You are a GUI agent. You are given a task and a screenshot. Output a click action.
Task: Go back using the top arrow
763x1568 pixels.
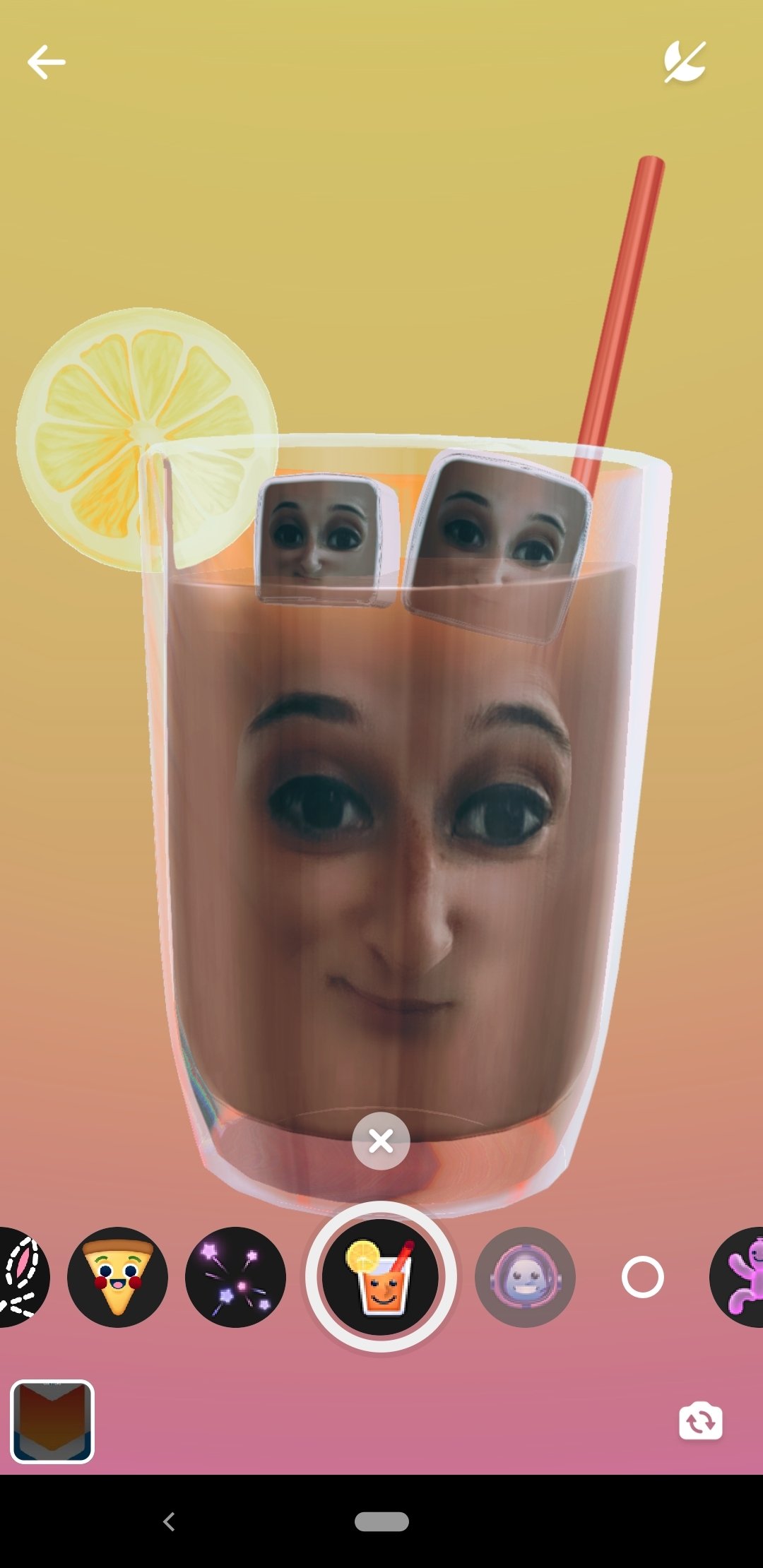(47, 62)
